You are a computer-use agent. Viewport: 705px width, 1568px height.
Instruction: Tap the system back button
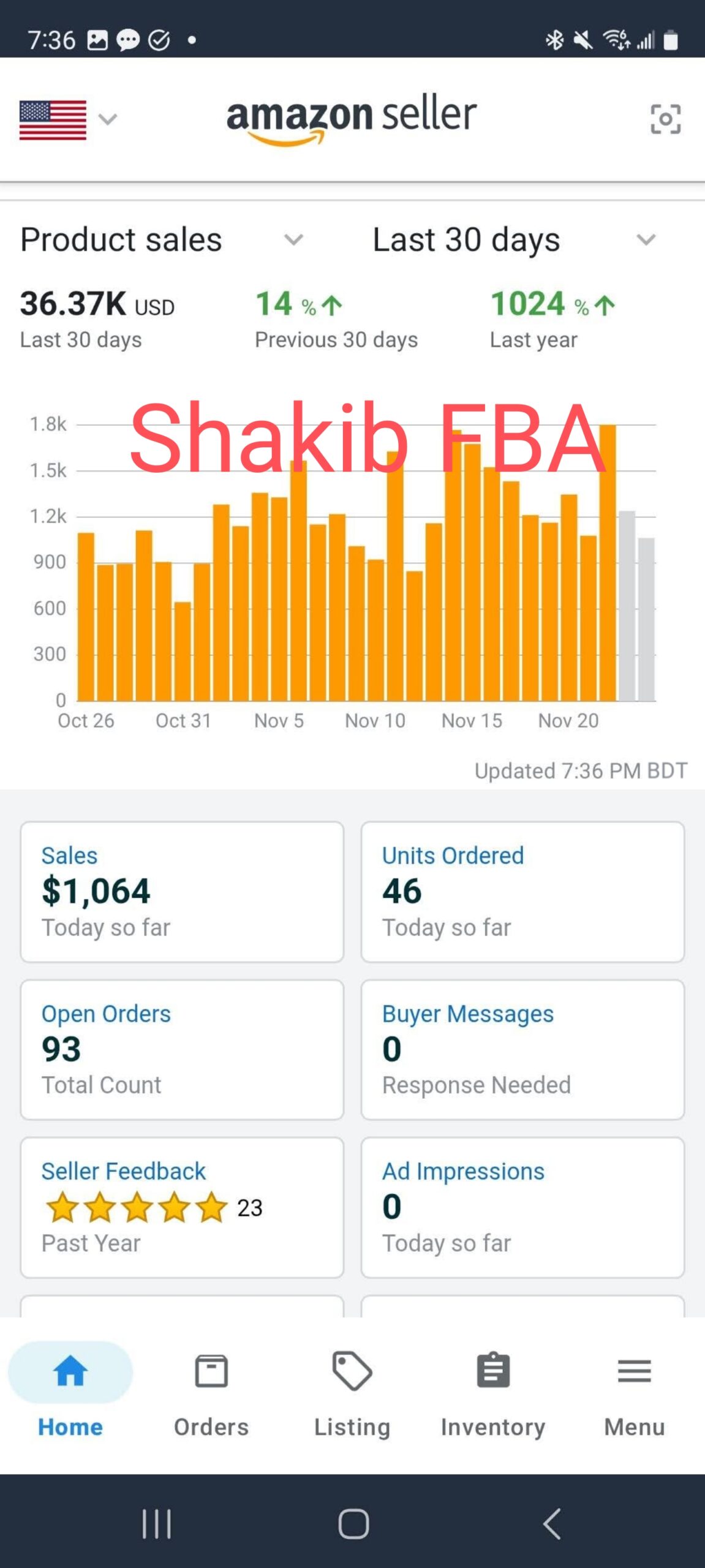click(552, 1523)
